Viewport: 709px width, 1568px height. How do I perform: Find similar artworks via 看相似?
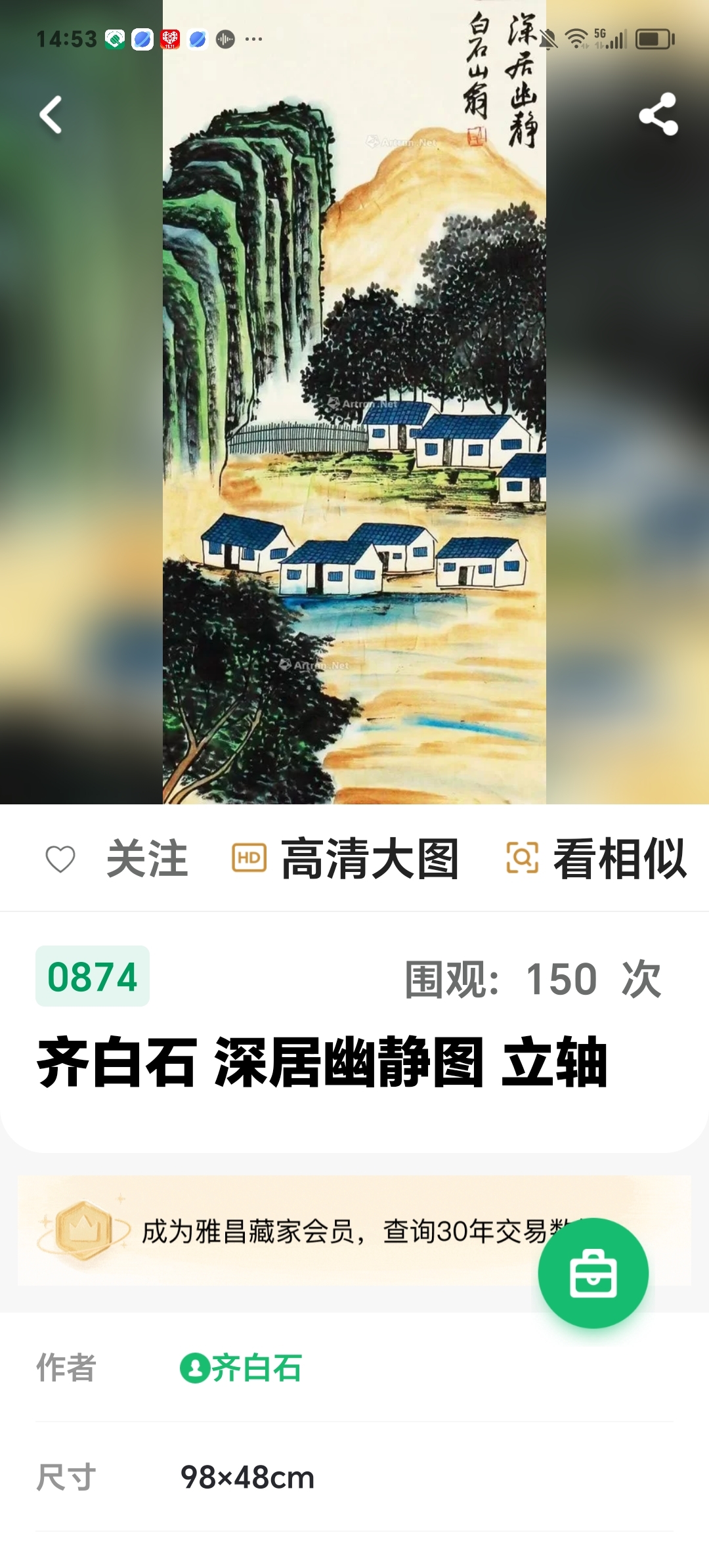coord(596,859)
